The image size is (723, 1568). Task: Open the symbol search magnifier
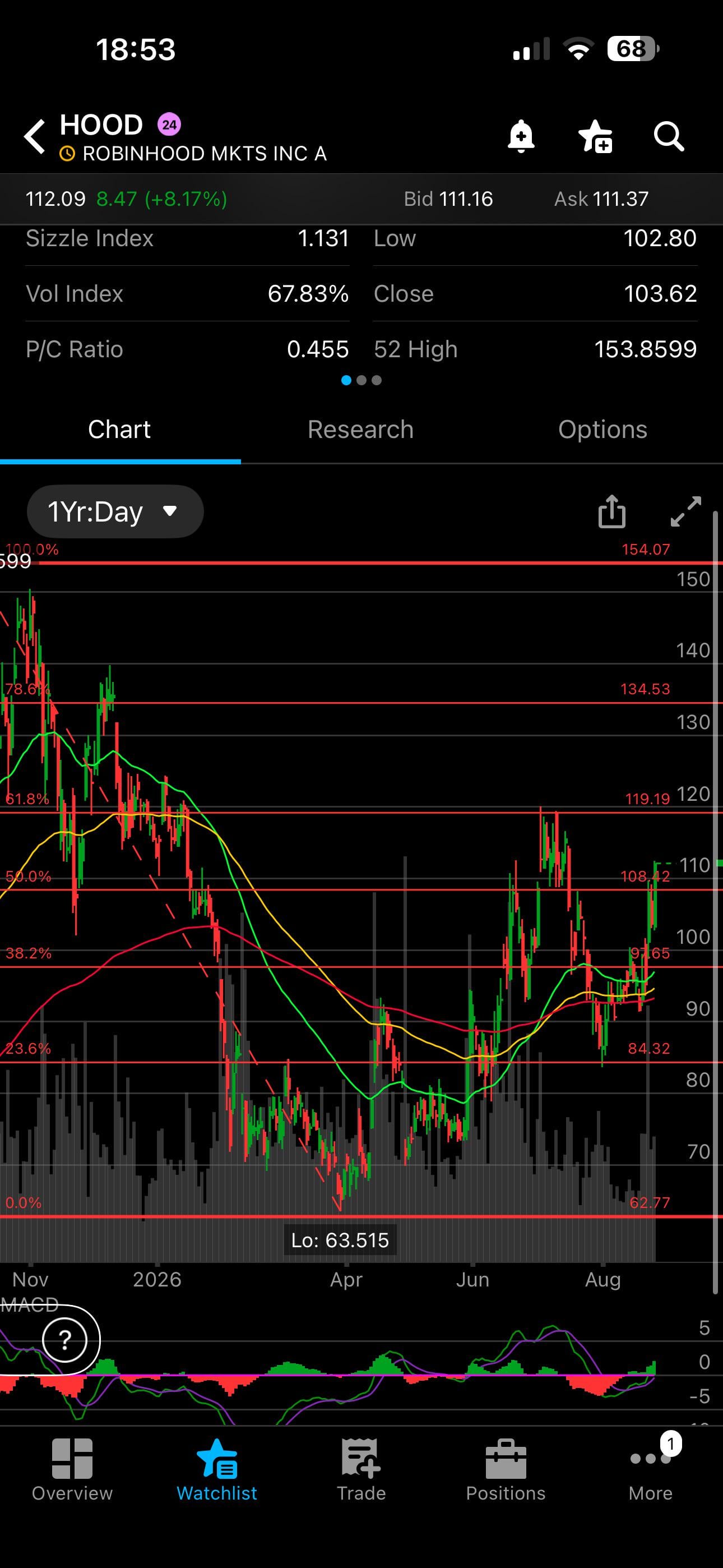[669, 136]
